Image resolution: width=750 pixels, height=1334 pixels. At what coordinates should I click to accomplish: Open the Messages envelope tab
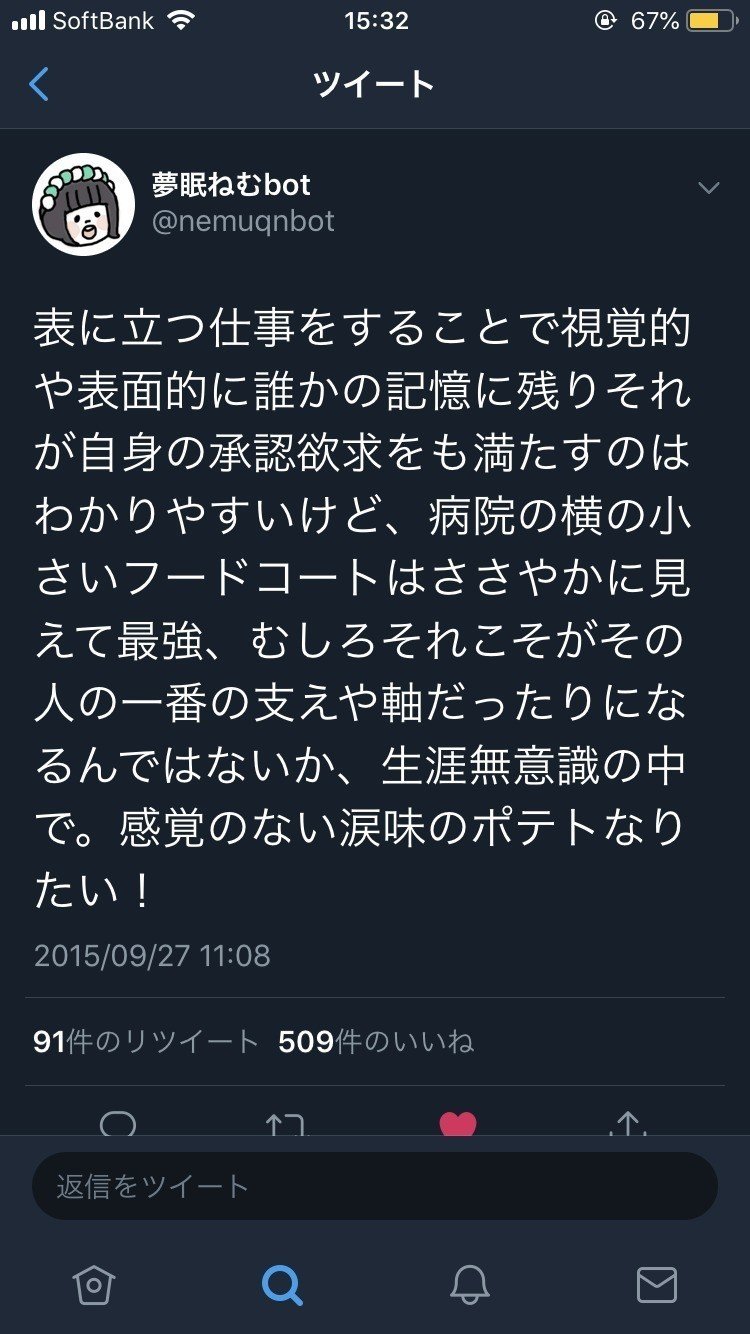657,1285
